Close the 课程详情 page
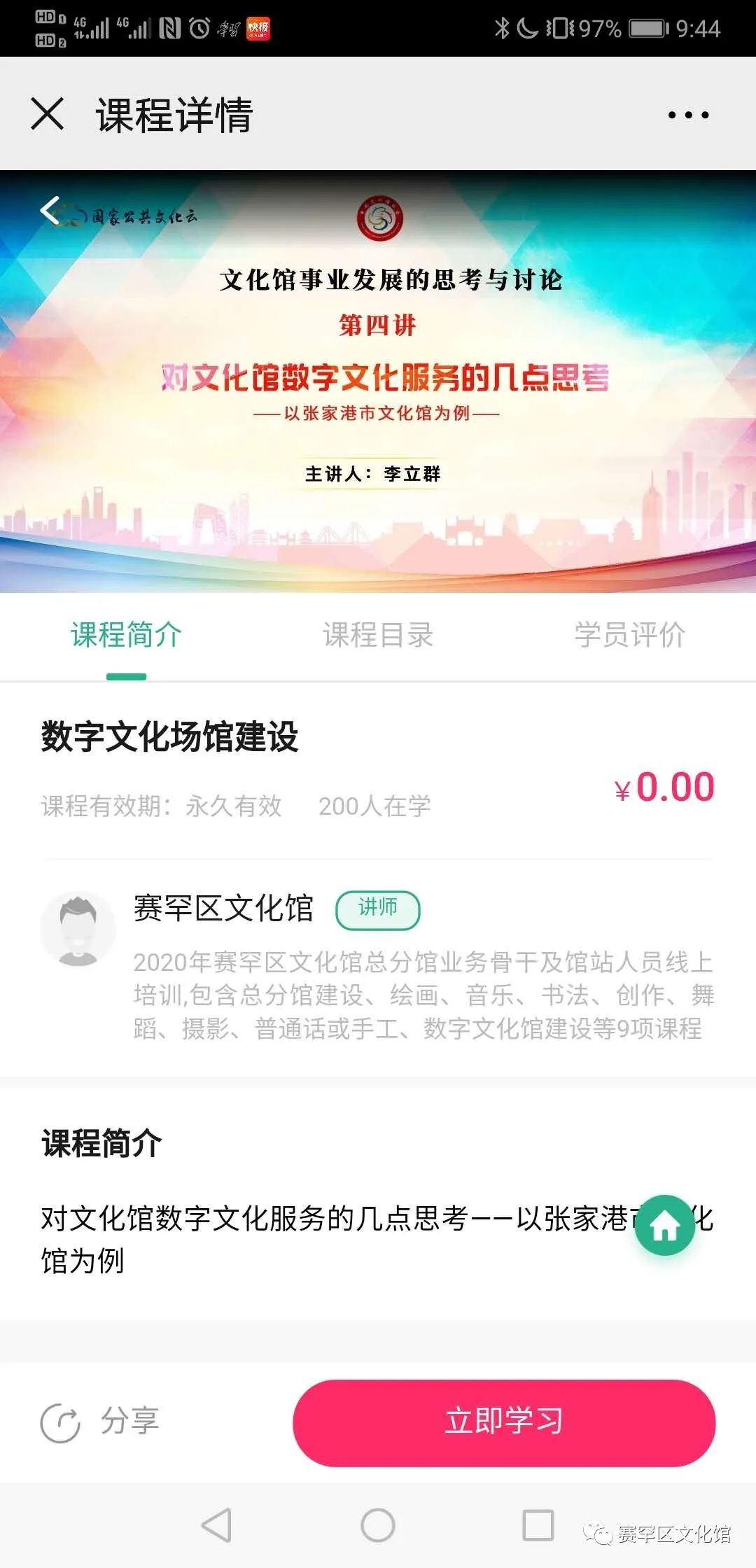Screen dimensions: 756x1568 pos(48,114)
